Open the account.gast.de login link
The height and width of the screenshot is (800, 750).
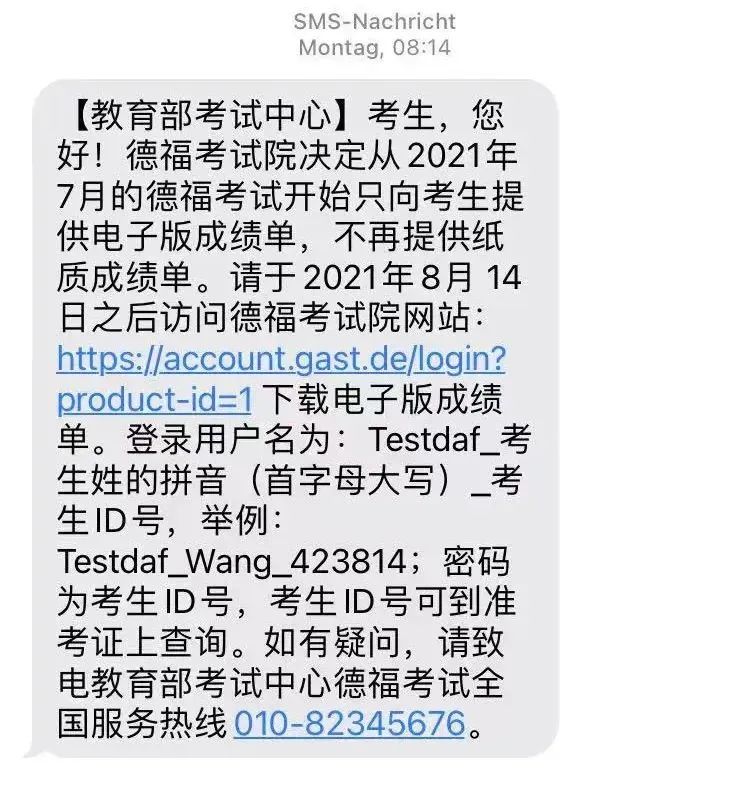[281, 358]
